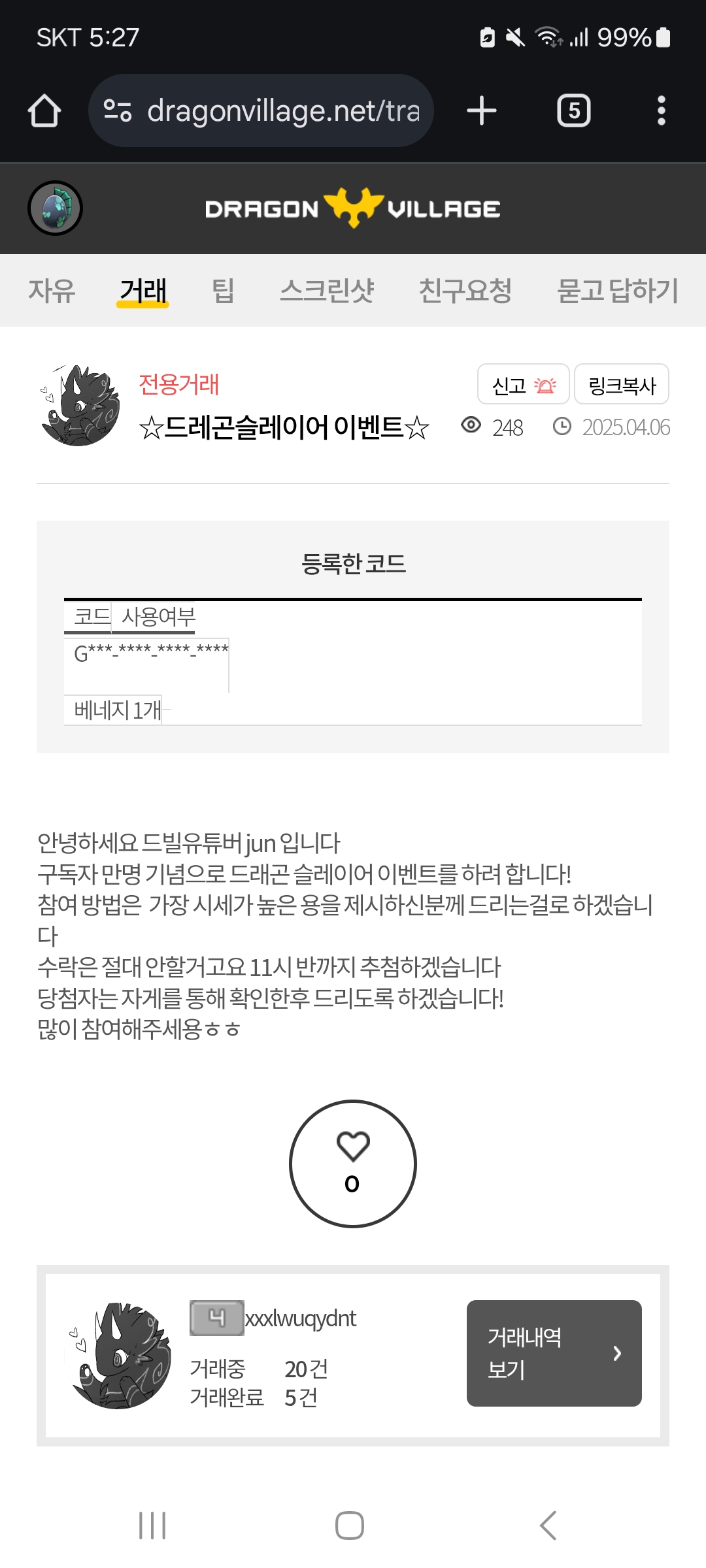Screen dimensions: 706x1568
Task: Copy the post link with 링크복사
Action: click(x=621, y=385)
